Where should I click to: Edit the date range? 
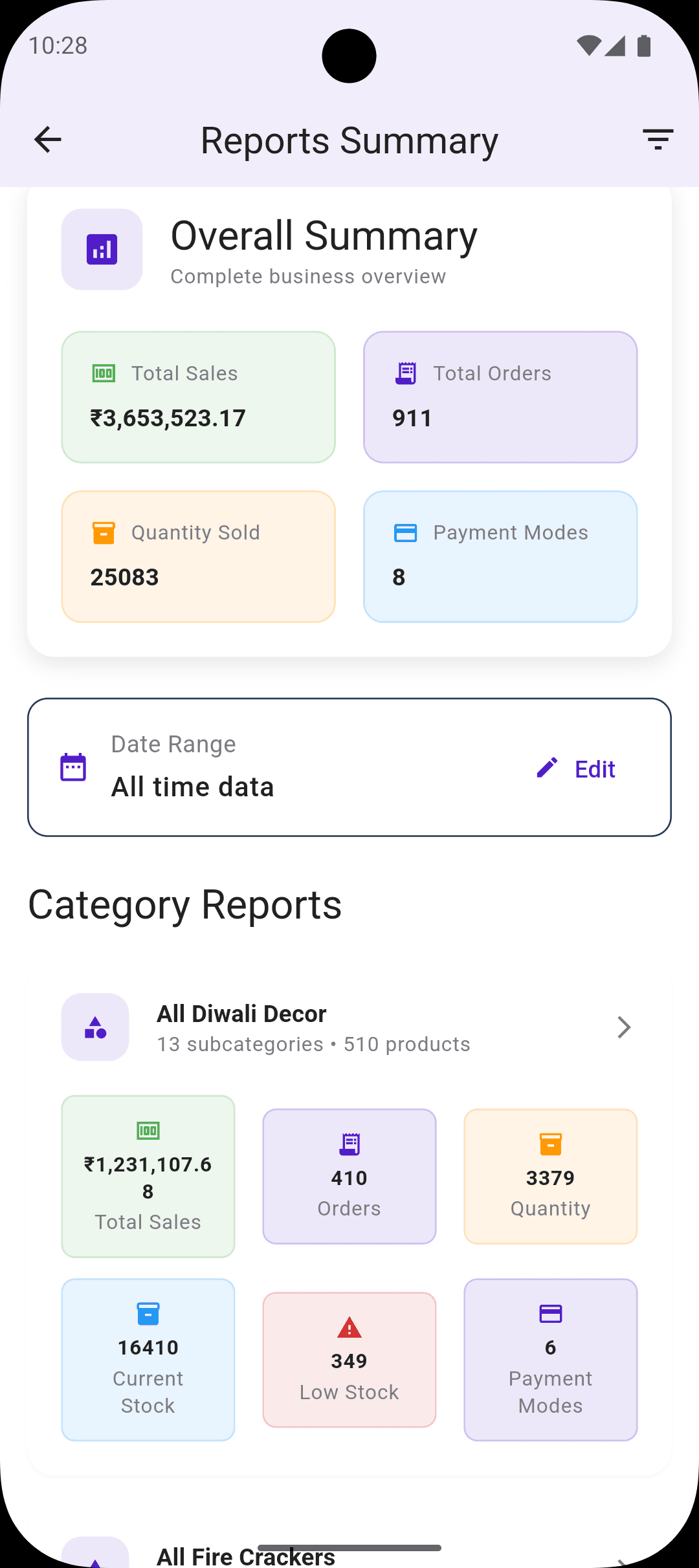[x=577, y=768]
